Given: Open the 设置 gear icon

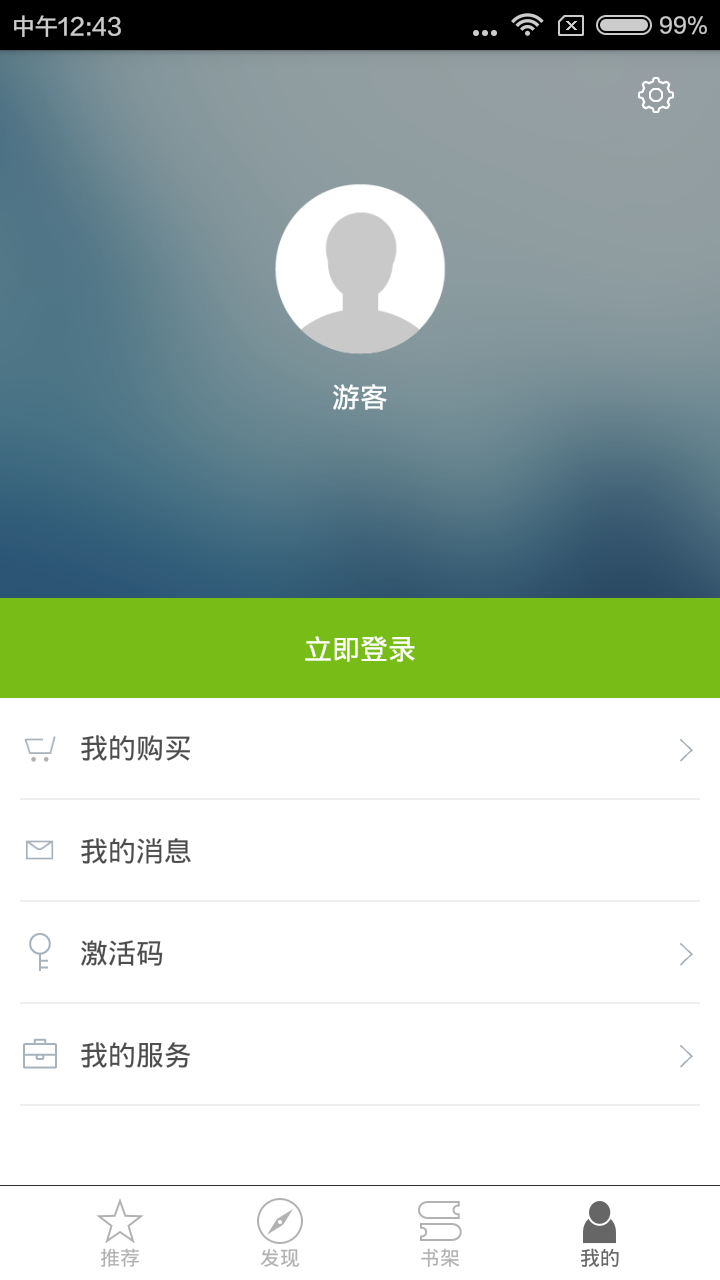Looking at the screenshot, I should click(655, 95).
